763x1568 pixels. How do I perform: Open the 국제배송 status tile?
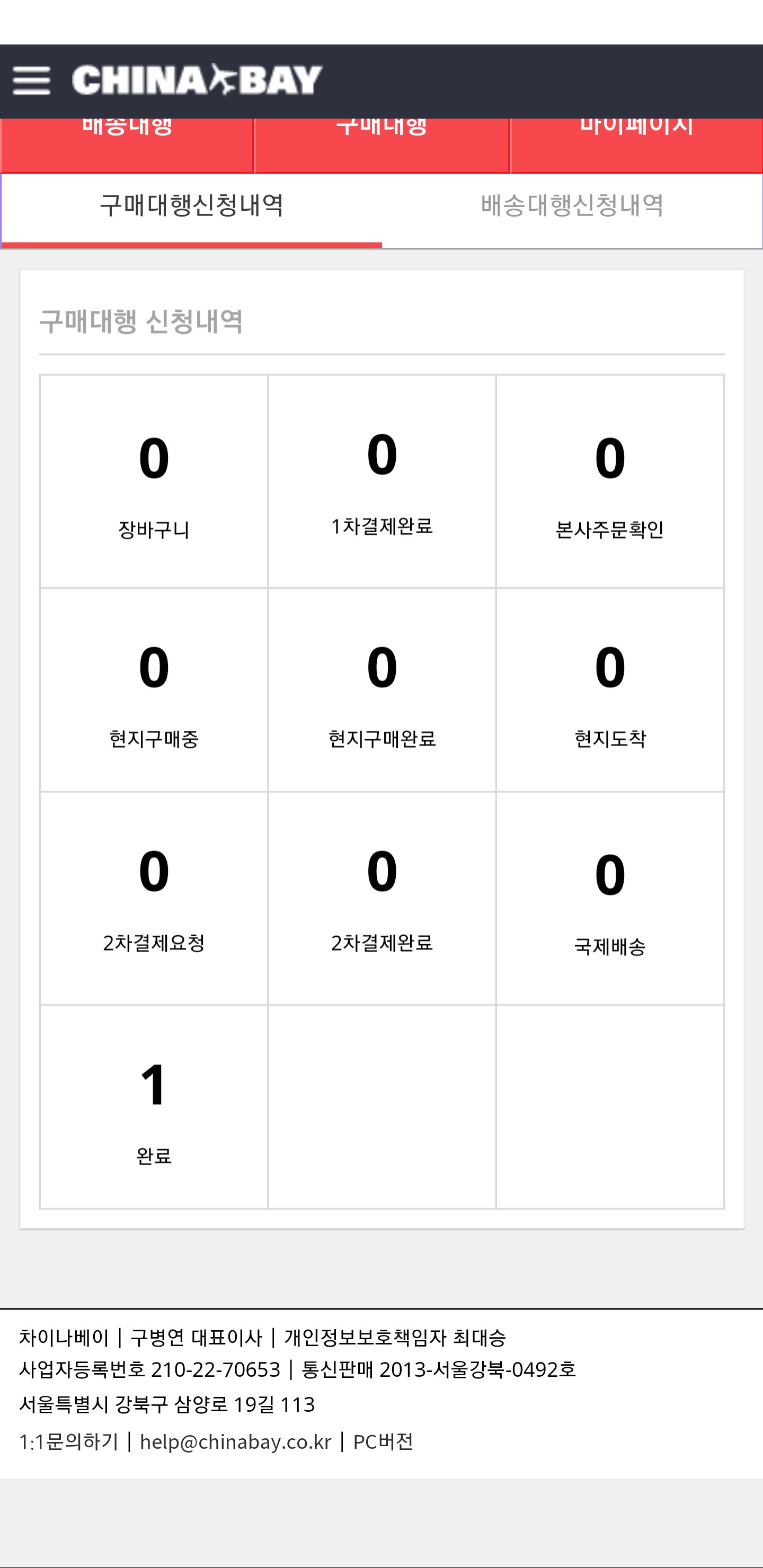pos(609,899)
